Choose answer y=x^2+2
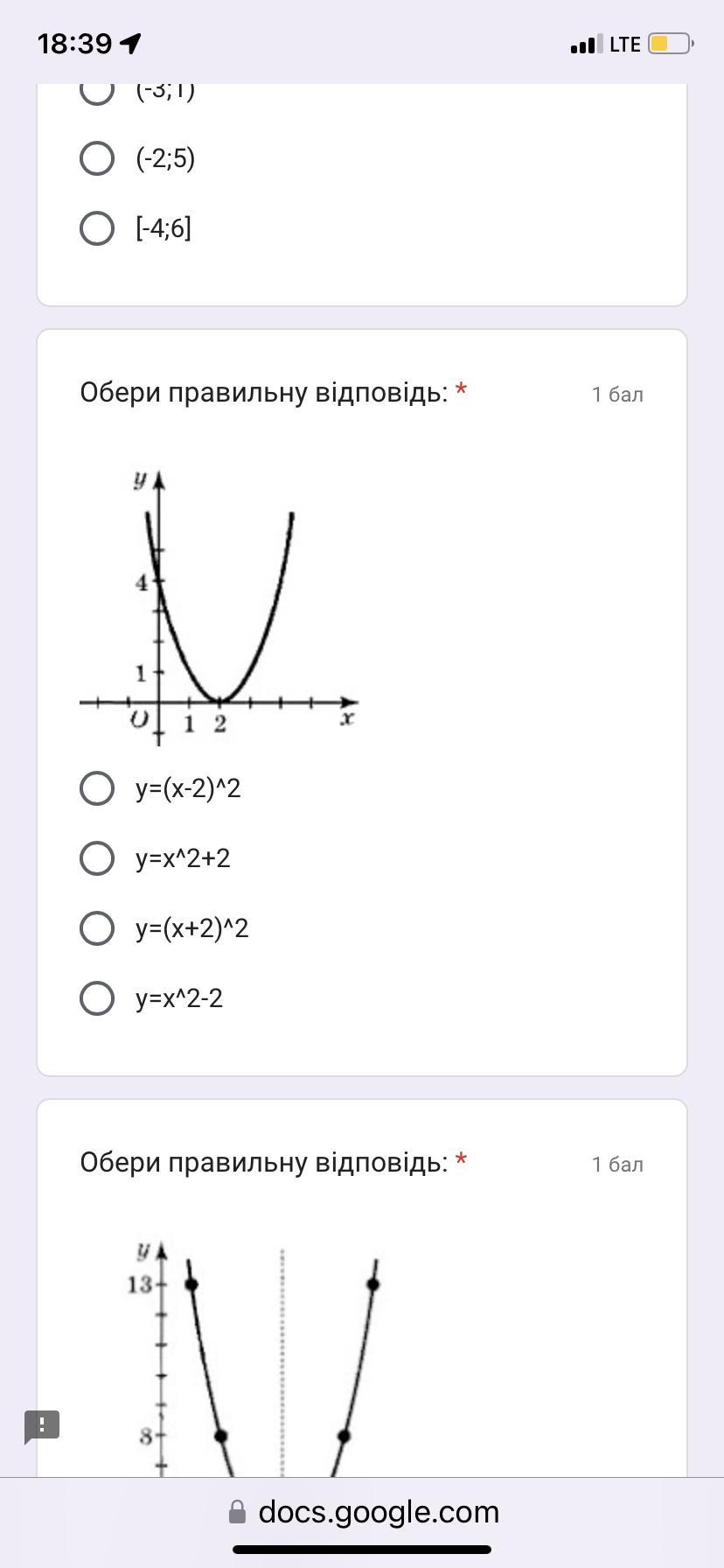The width and height of the screenshot is (724, 1568). 97,858
